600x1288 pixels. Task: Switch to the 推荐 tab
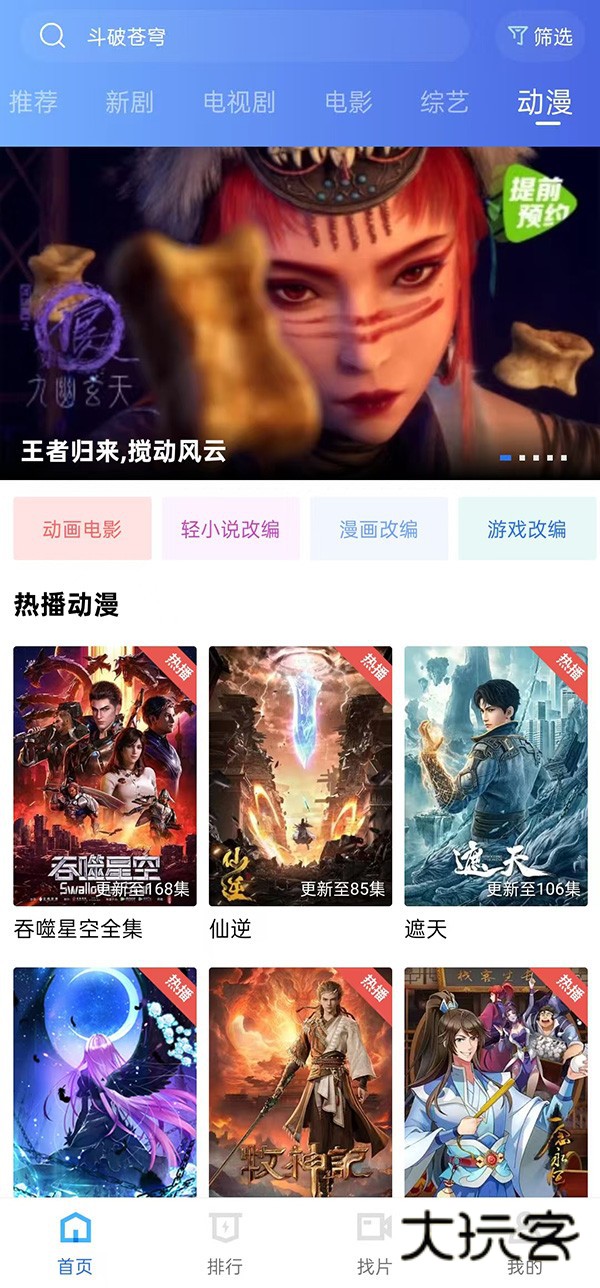point(33,102)
